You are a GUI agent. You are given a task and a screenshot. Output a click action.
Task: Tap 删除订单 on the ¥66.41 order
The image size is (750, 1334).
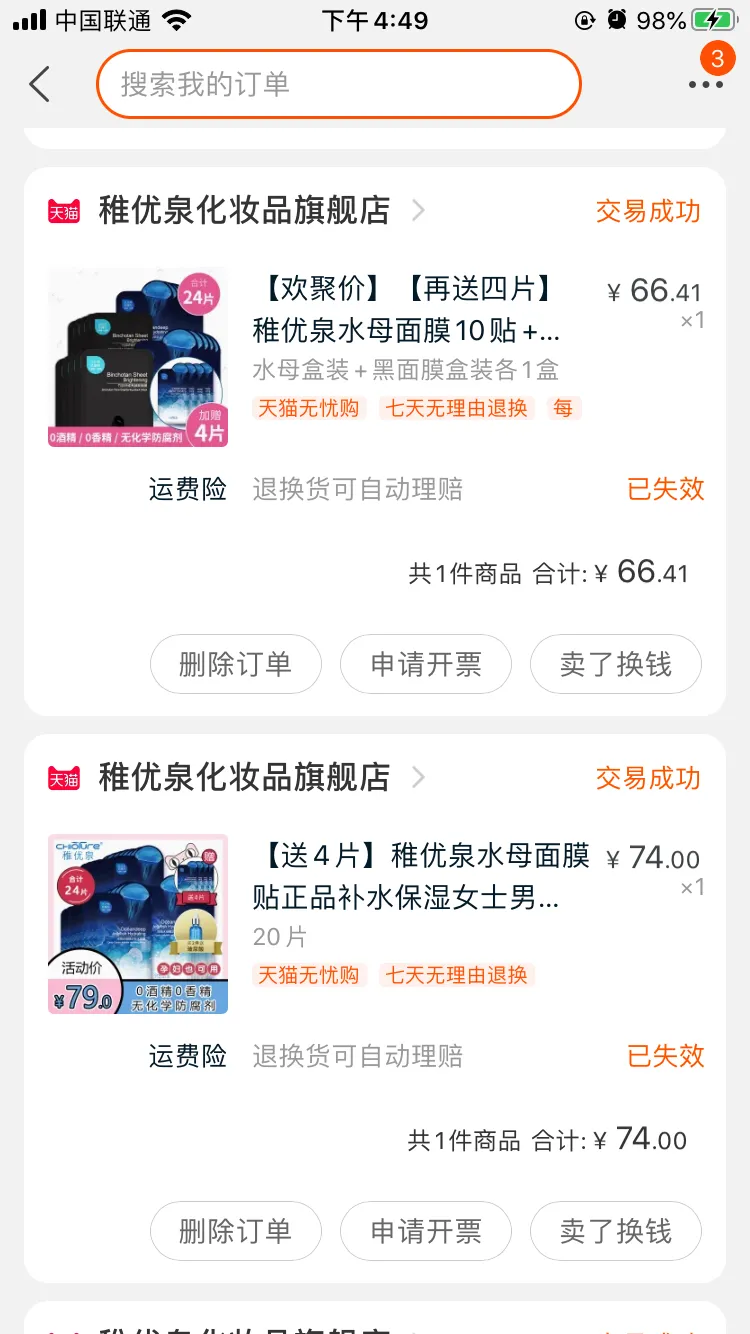click(235, 664)
